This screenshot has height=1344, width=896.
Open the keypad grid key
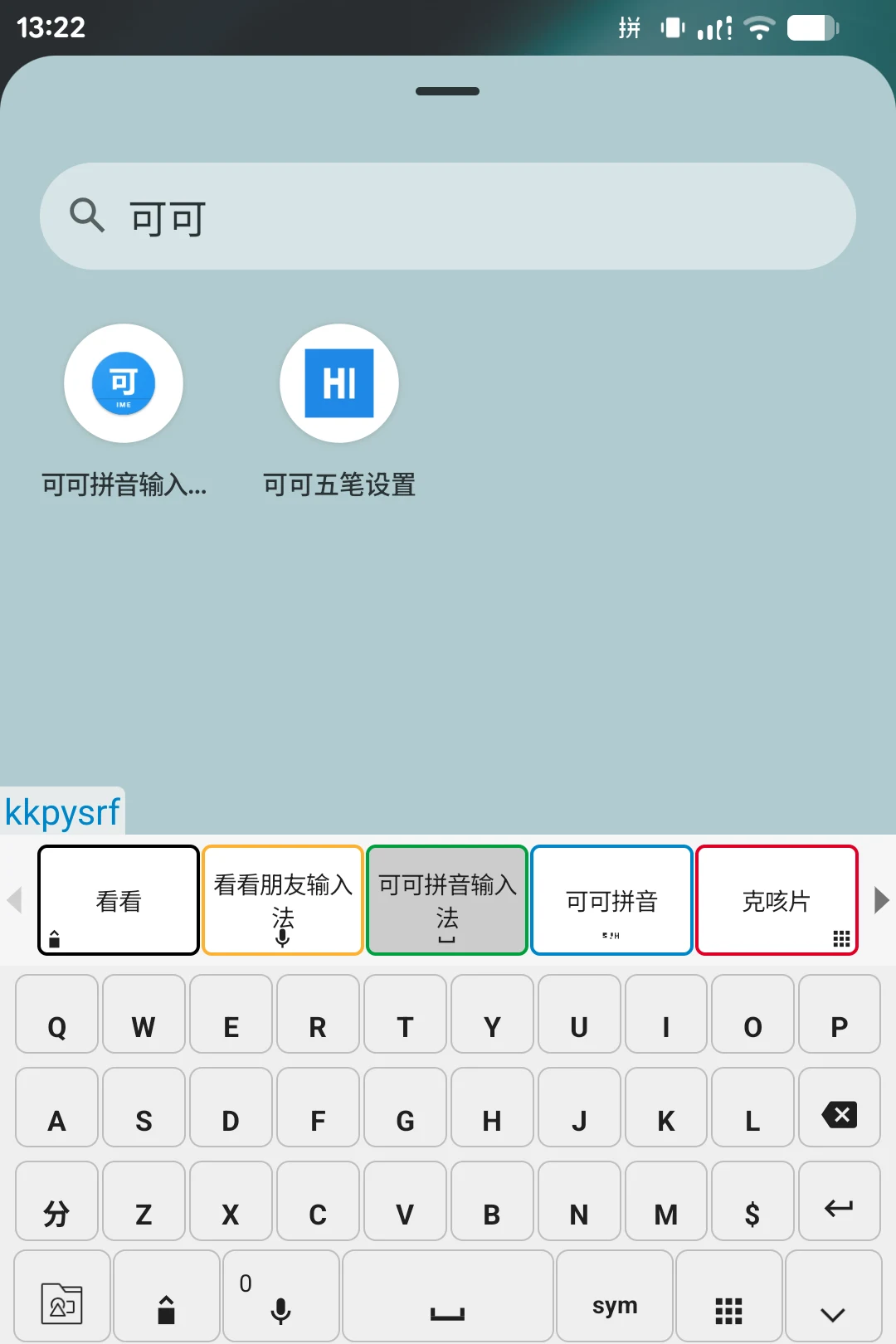[729, 1296]
